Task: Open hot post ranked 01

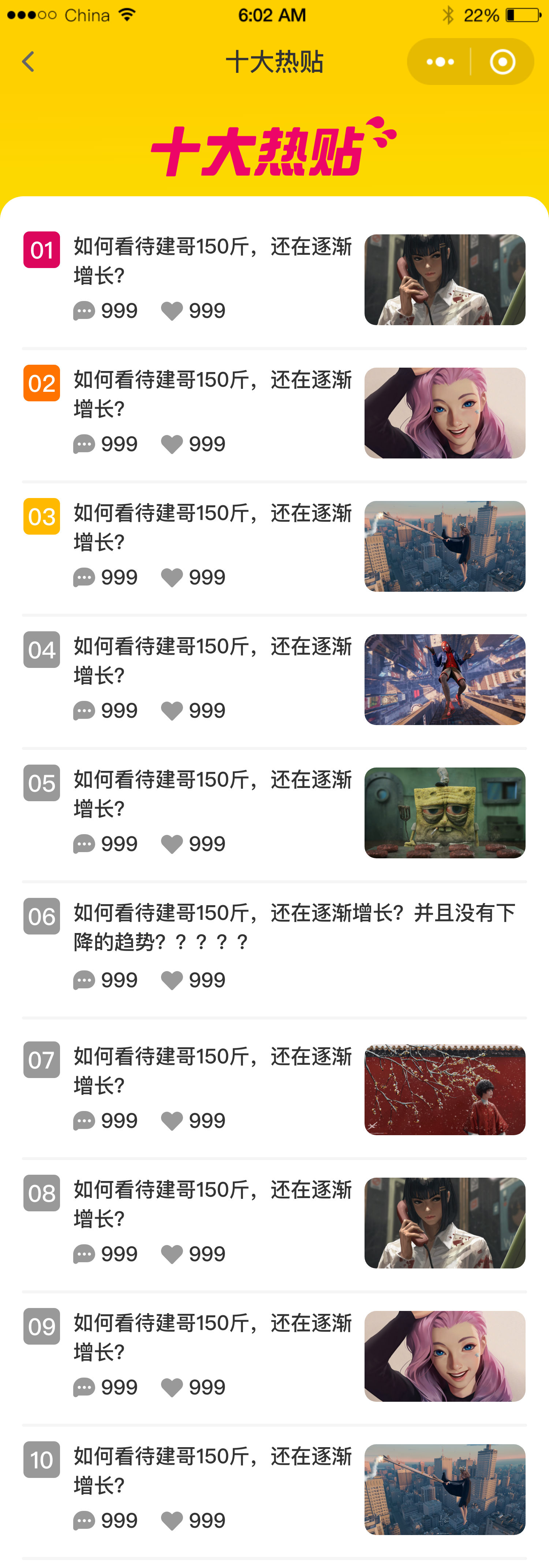Action: pyautogui.click(x=212, y=260)
